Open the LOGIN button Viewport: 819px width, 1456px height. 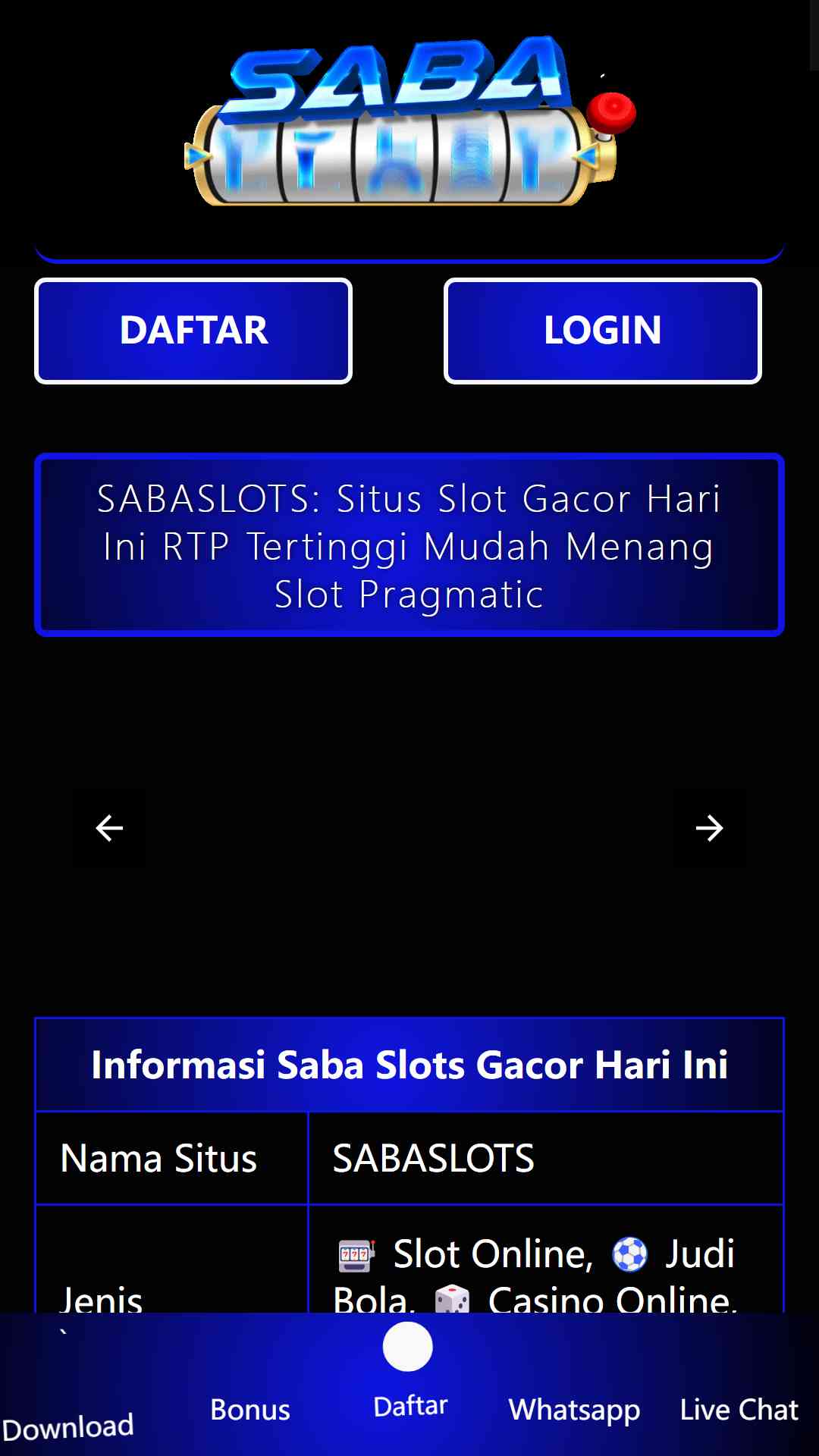click(x=603, y=331)
